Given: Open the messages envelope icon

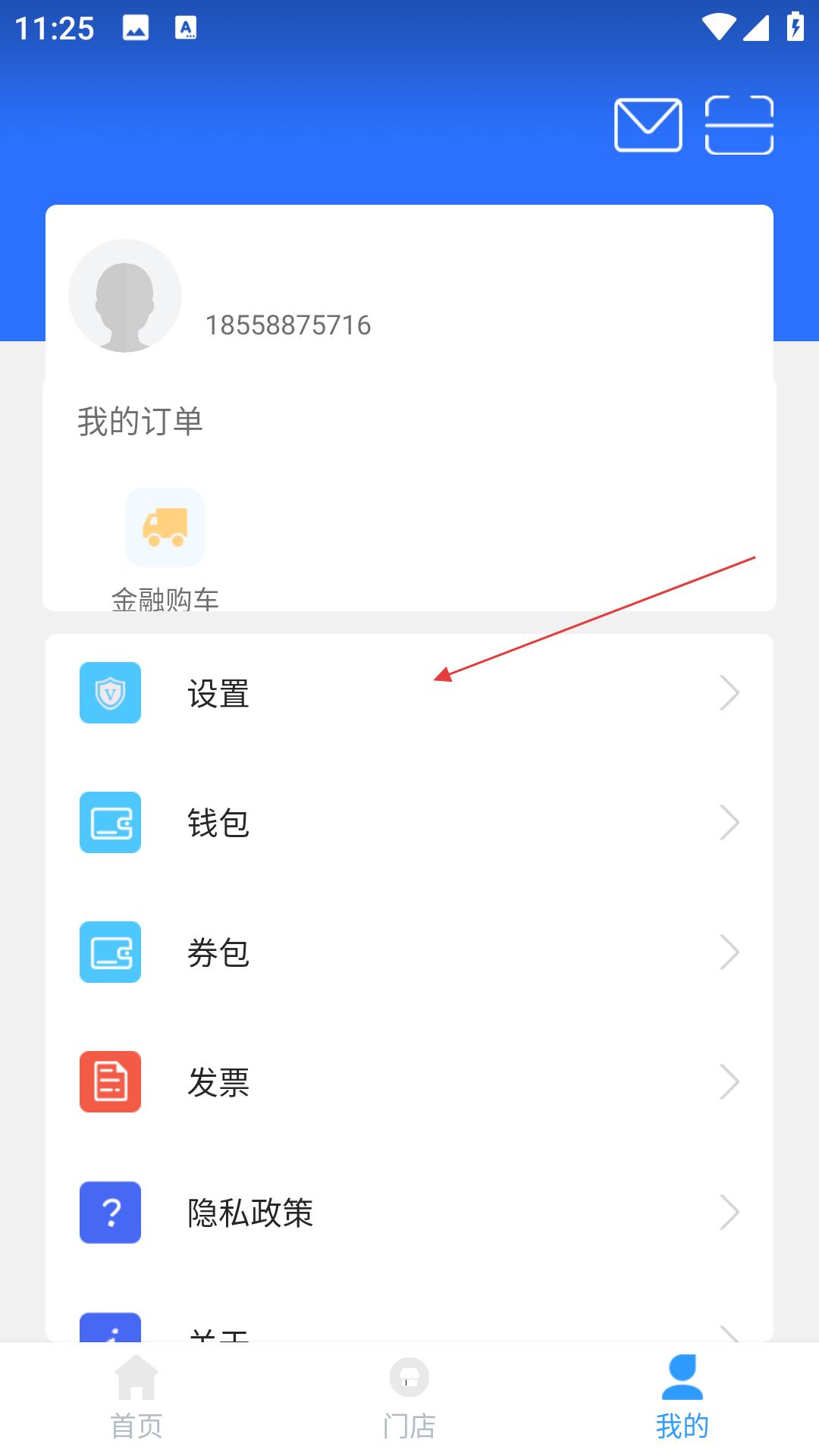Looking at the screenshot, I should click(x=648, y=125).
